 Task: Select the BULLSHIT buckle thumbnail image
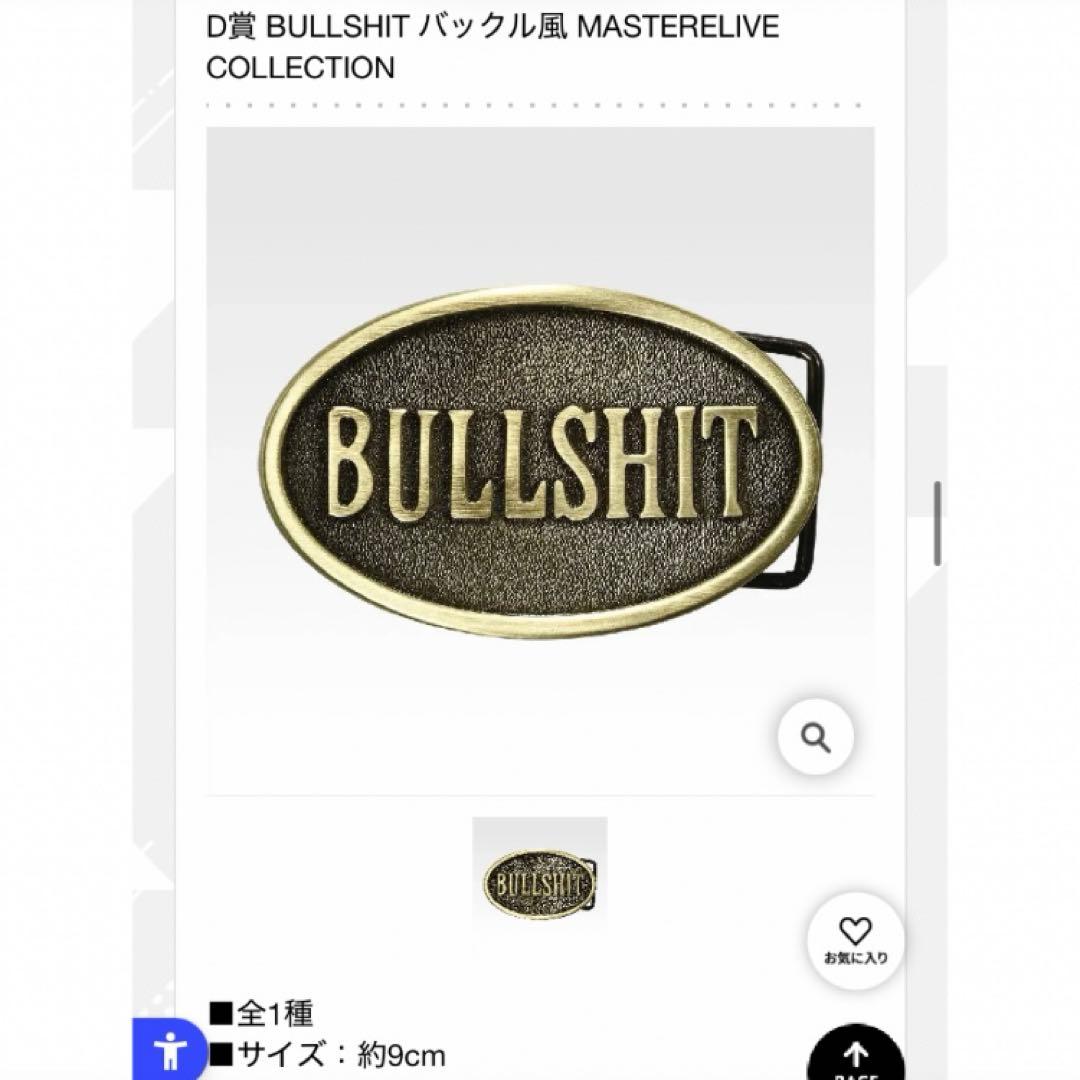coord(540,883)
